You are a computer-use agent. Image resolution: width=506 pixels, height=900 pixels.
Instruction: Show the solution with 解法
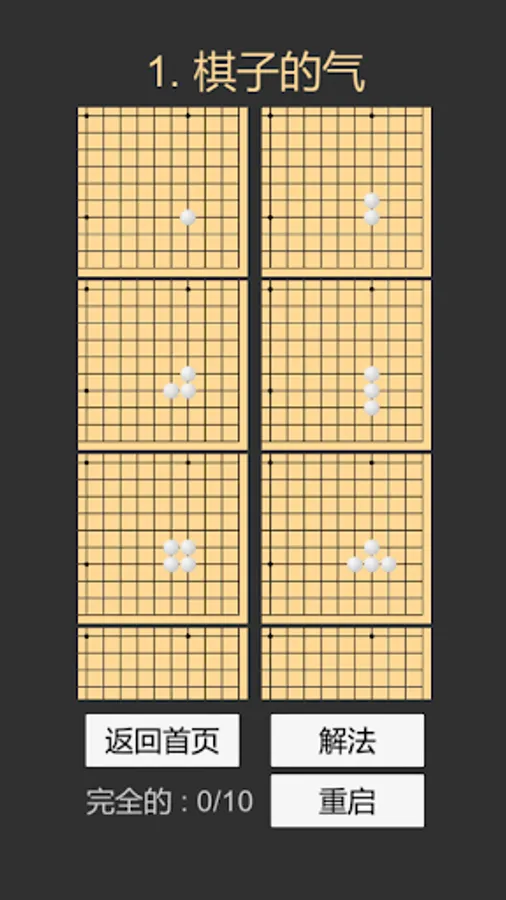(347, 740)
